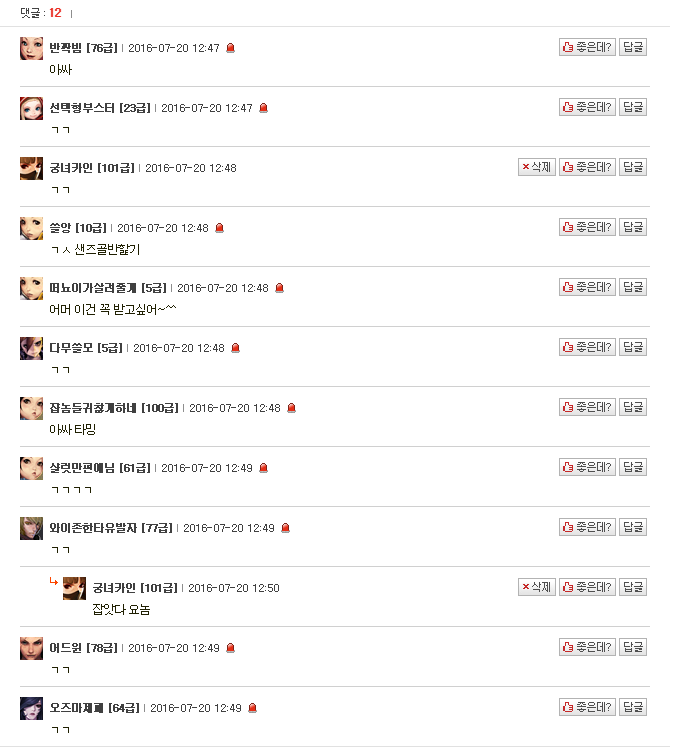Like 잡놈들귀찮게하네's comment
This screenshot has width=680, height=751.
(x=587, y=407)
